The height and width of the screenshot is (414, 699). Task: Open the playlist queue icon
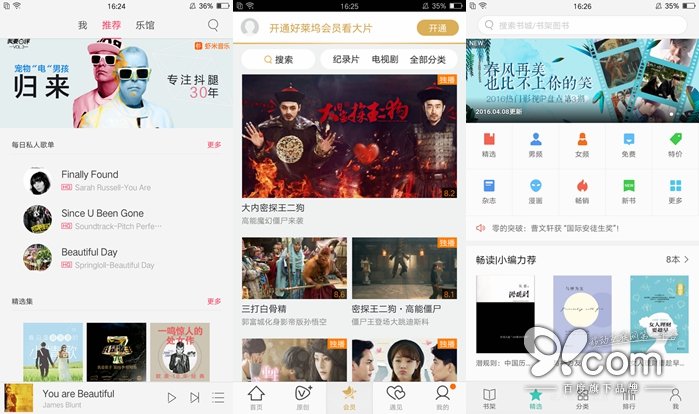point(218,398)
